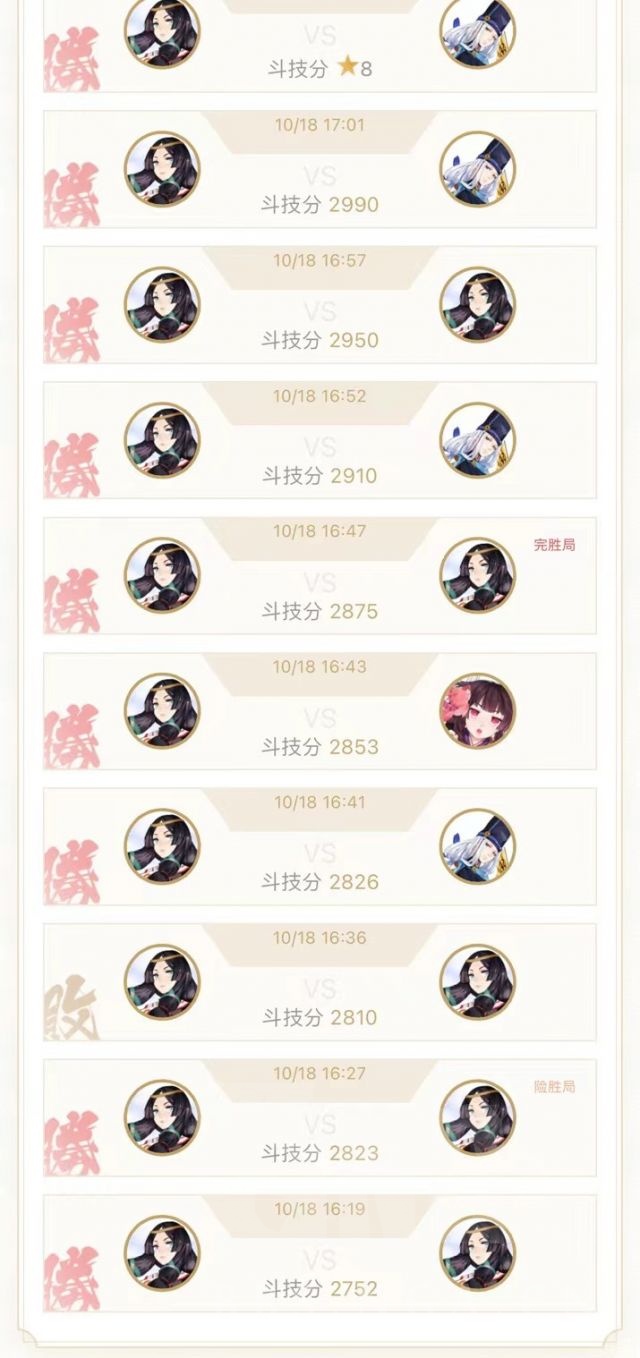
Task: View the match scored 斗技分 2950
Action: click(320, 305)
